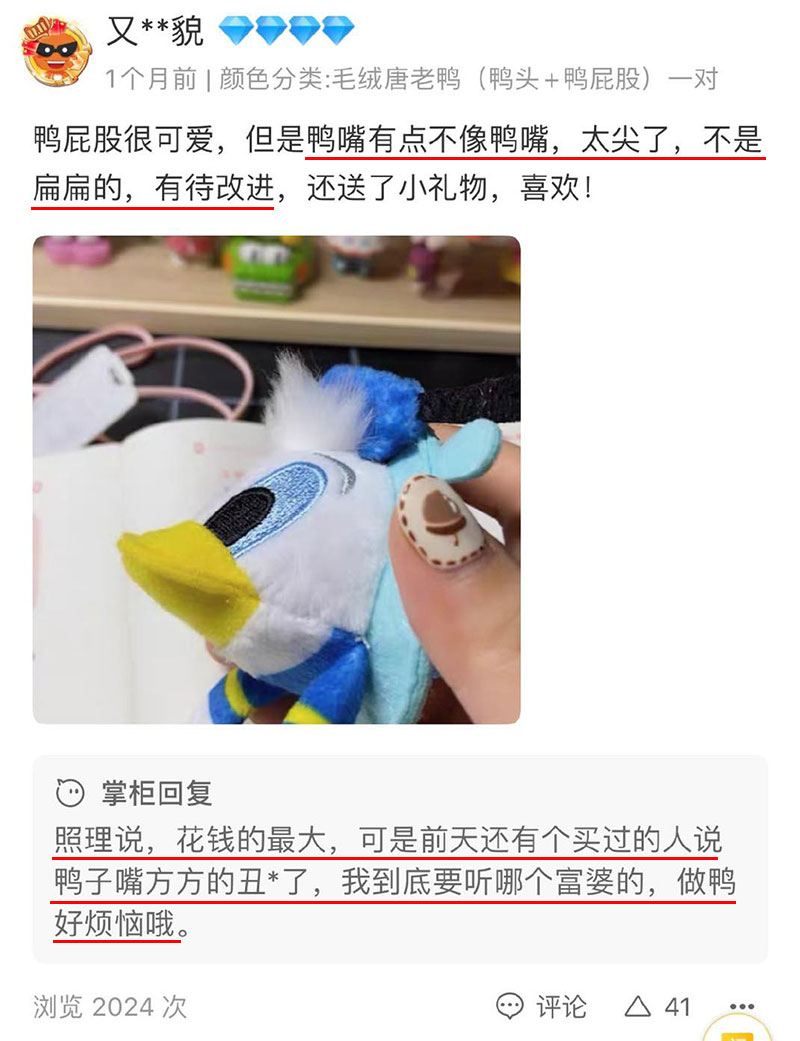Open the duck plush review photo
This screenshot has height=1041, width=800.
tap(276, 480)
